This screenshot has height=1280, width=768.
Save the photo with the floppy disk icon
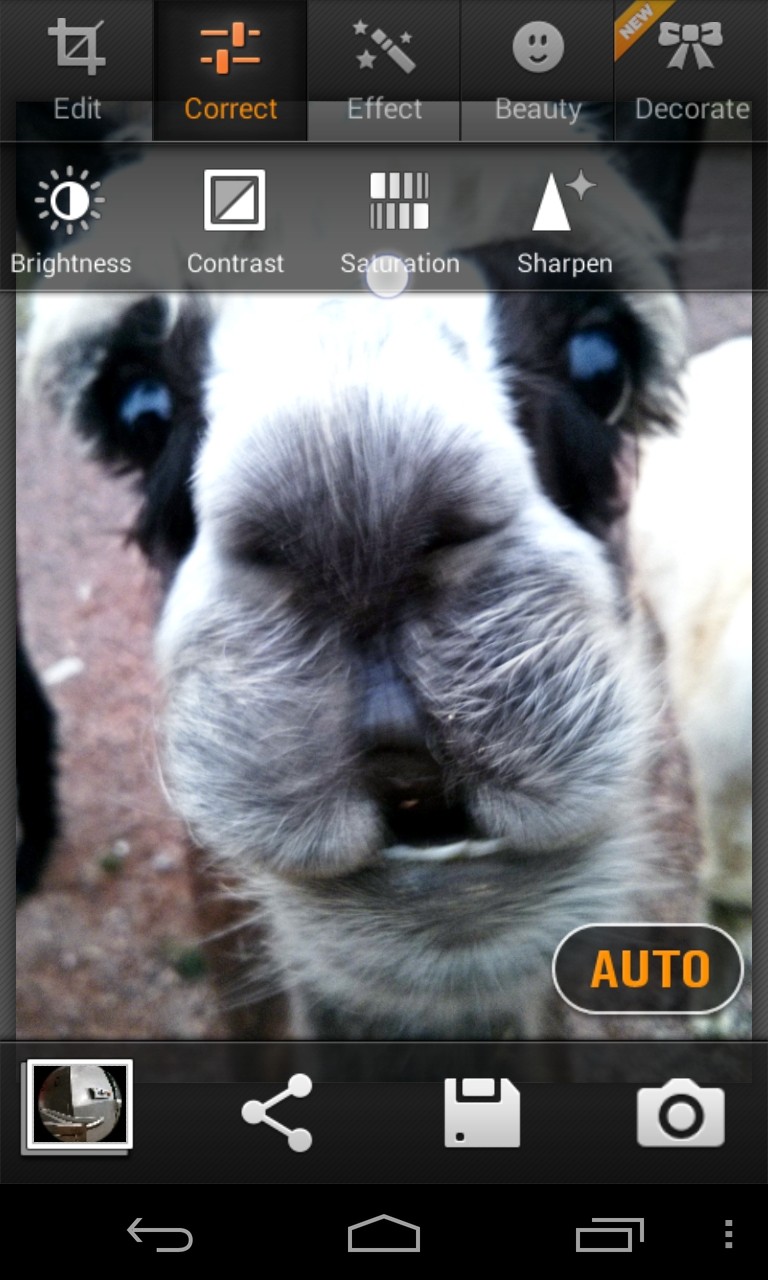(x=482, y=1112)
